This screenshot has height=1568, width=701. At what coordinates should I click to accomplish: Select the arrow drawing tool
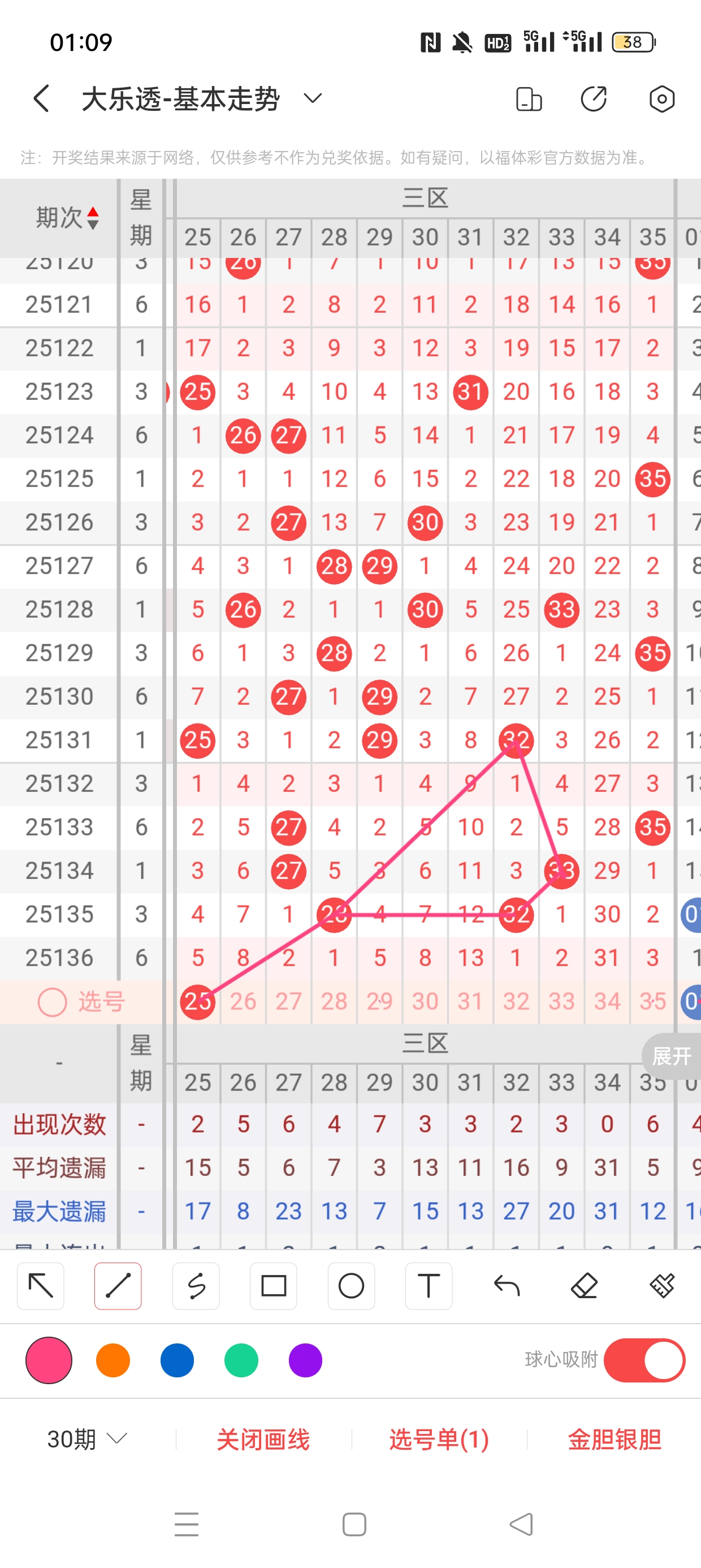click(x=41, y=1286)
